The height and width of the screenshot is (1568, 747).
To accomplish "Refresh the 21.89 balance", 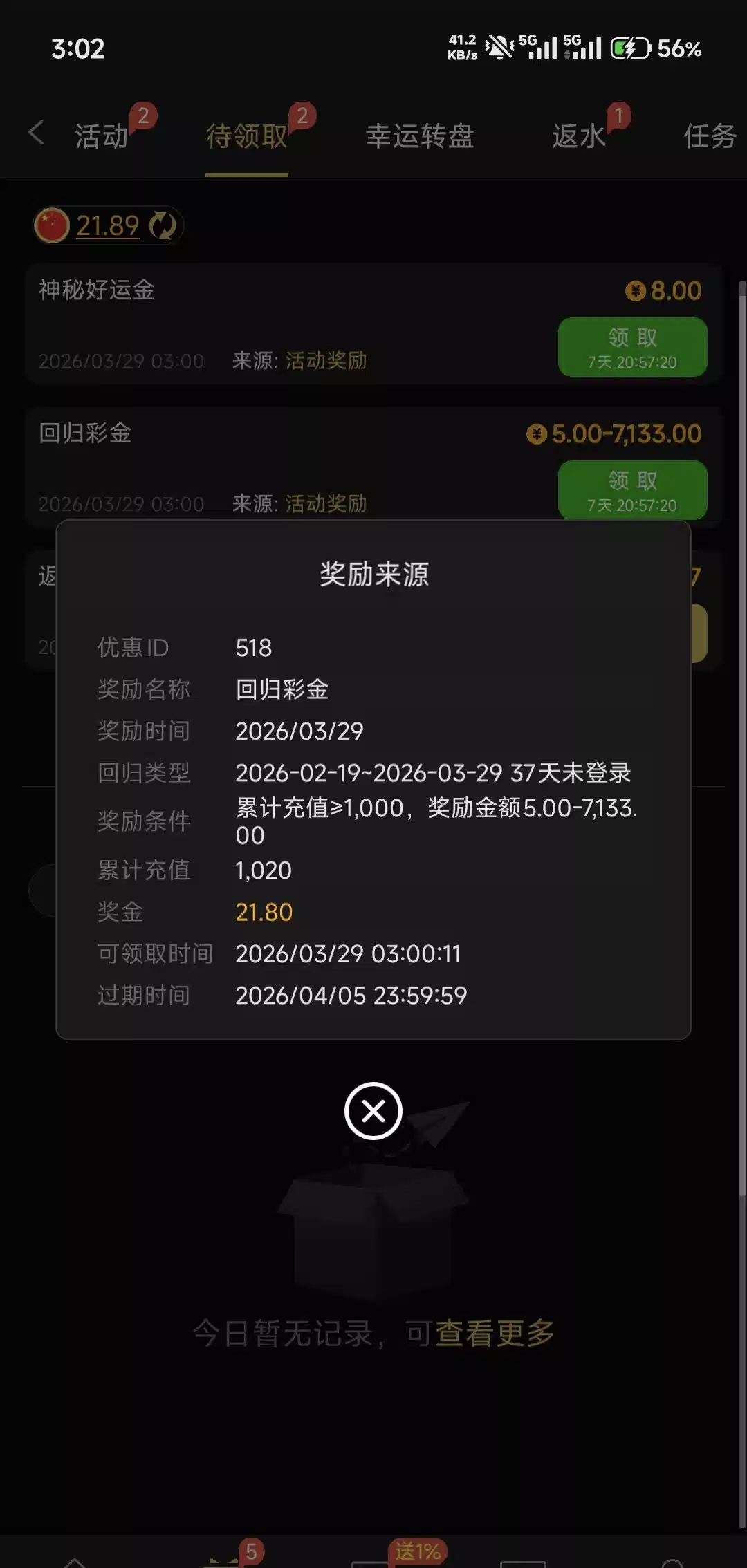I will [163, 225].
